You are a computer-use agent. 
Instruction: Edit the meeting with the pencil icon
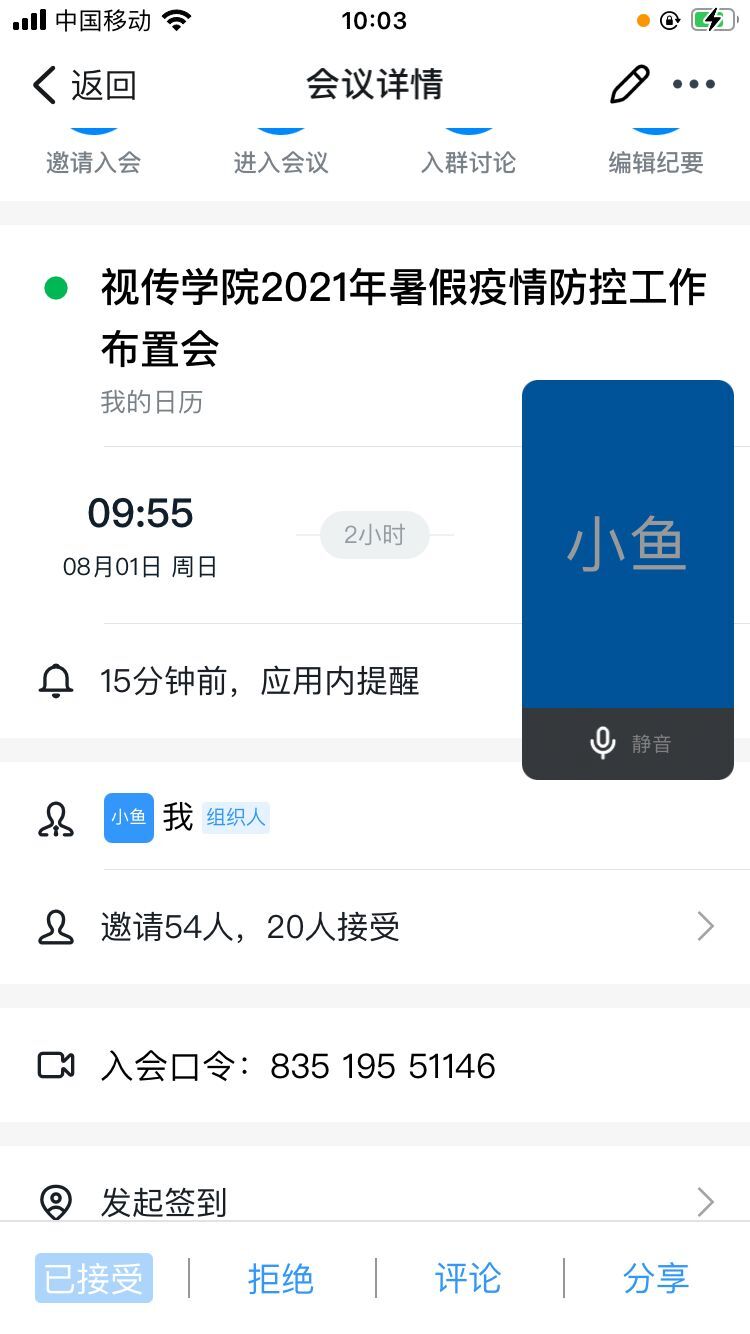[629, 85]
